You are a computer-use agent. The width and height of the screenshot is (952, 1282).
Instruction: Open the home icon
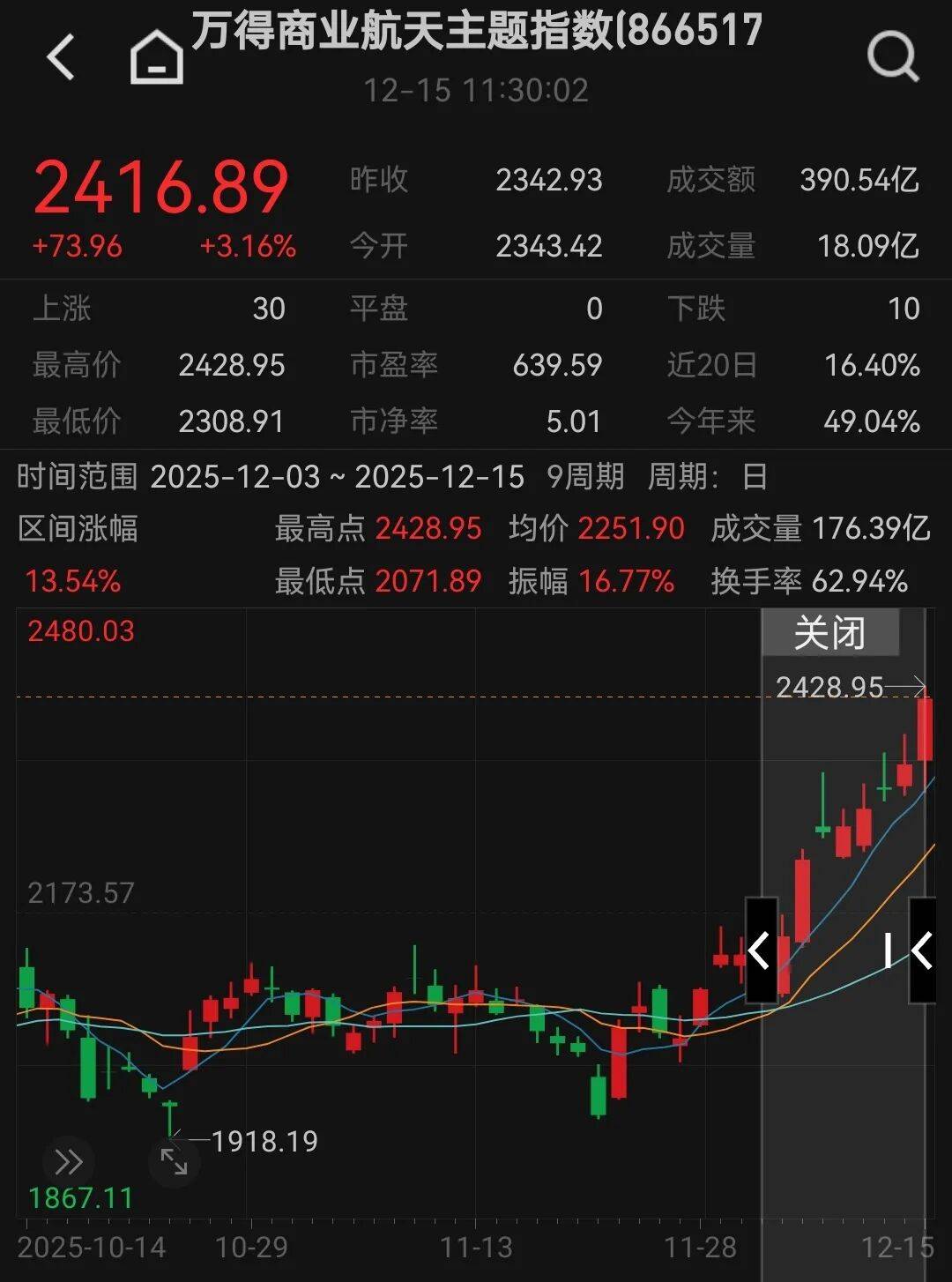coord(157,58)
